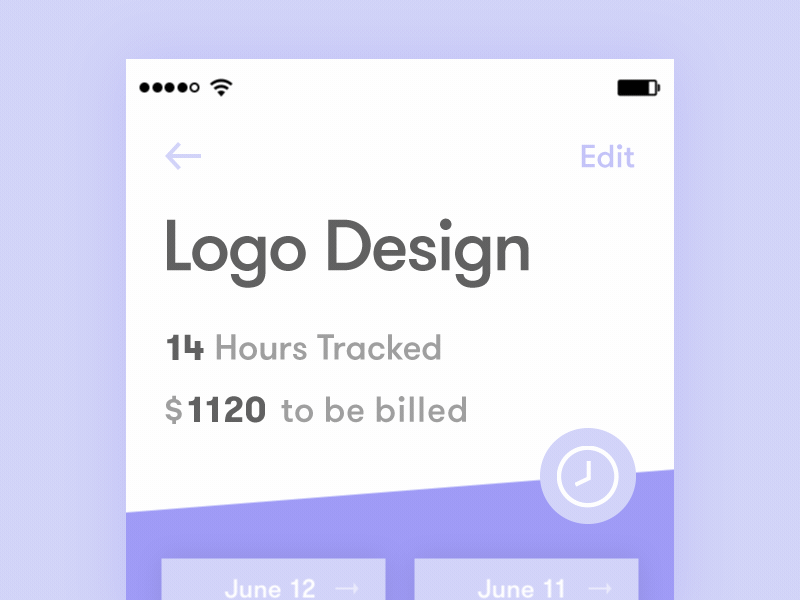Open the June 12 entry card
Image resolution: width=800 pixels, height=600 pixels.
click(273, 582)
